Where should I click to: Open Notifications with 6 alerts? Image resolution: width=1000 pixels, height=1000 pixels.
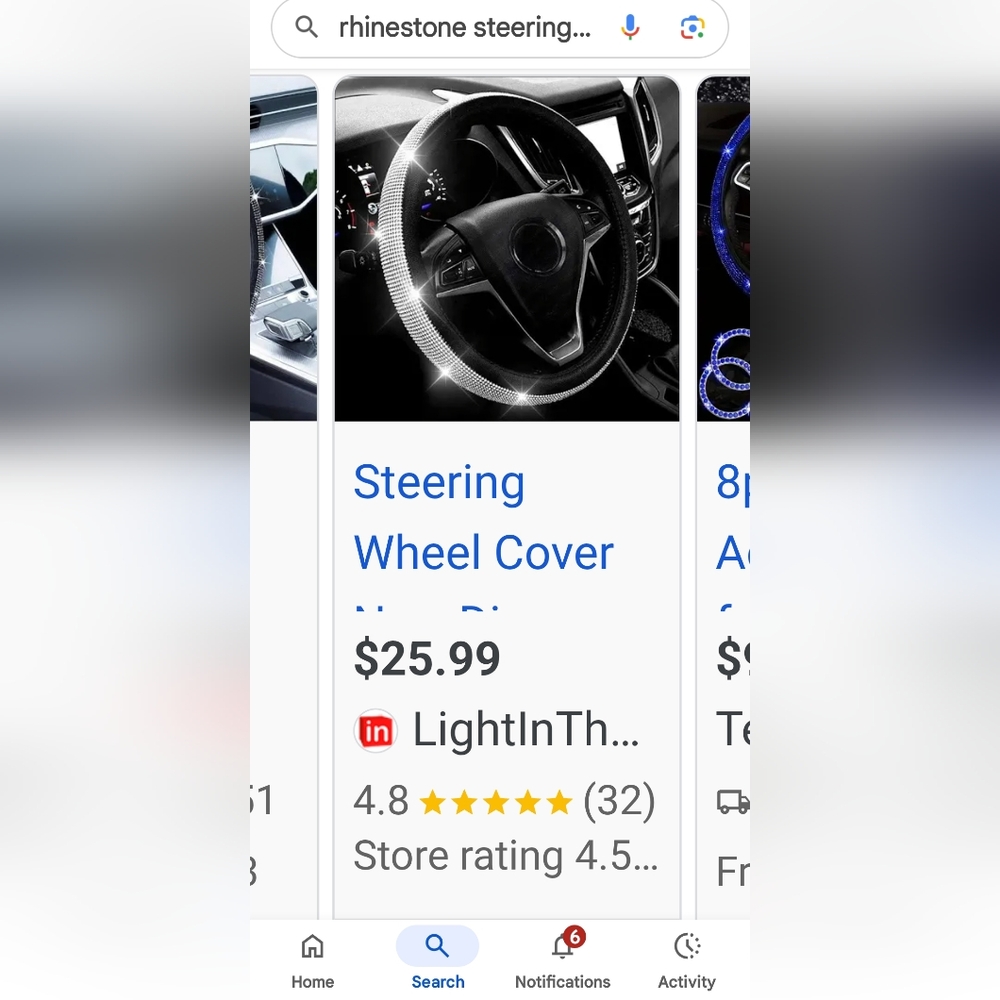point(563,960)
